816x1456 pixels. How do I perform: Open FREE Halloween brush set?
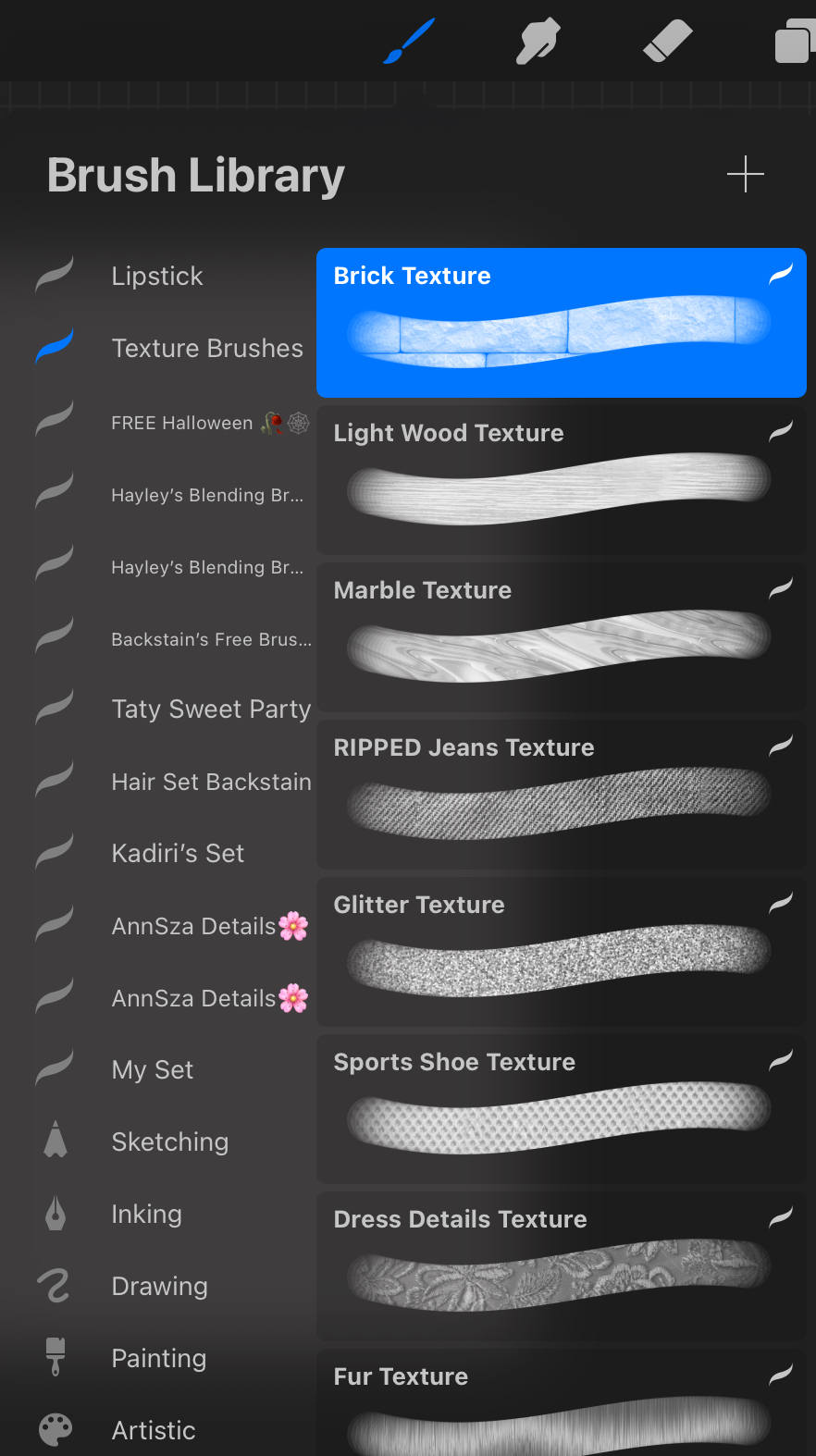(x=182, y=423)
